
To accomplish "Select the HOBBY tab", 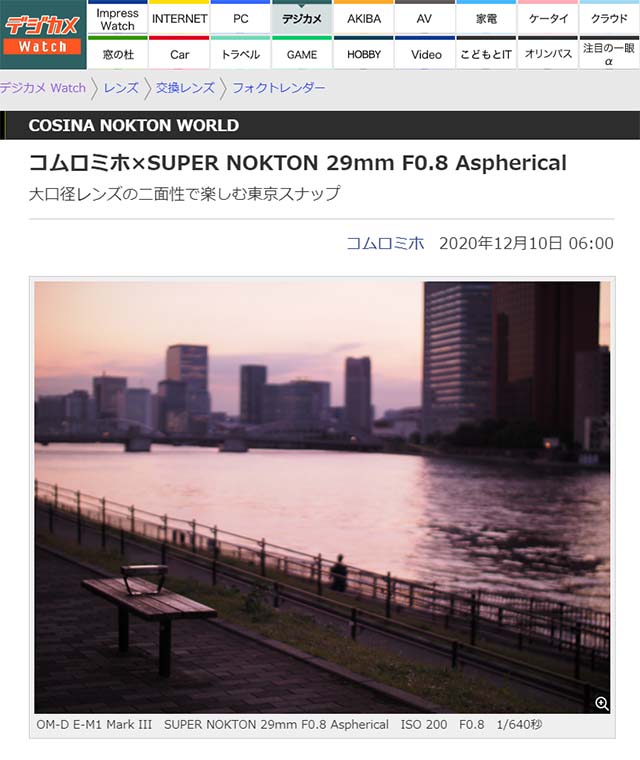I will click(364, 54).
